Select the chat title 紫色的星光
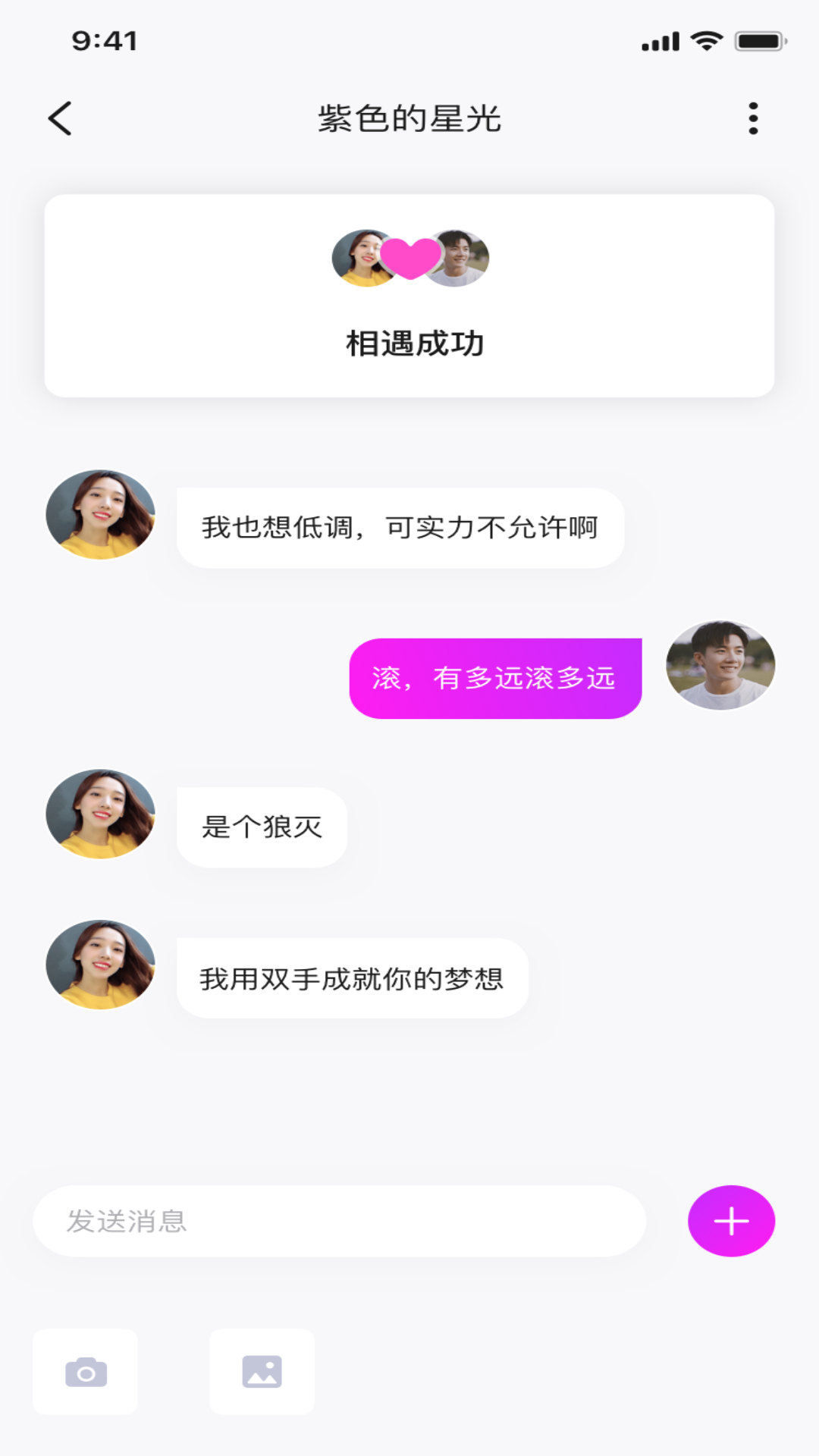Viewport: 819px width, 1456px height. pyautogui.click(x=409, y=119)
